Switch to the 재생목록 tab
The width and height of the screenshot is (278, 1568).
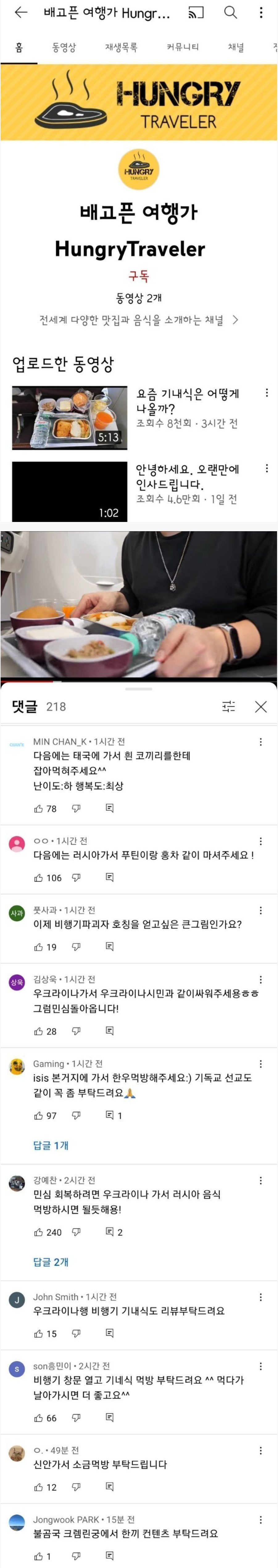click(121, 48)
